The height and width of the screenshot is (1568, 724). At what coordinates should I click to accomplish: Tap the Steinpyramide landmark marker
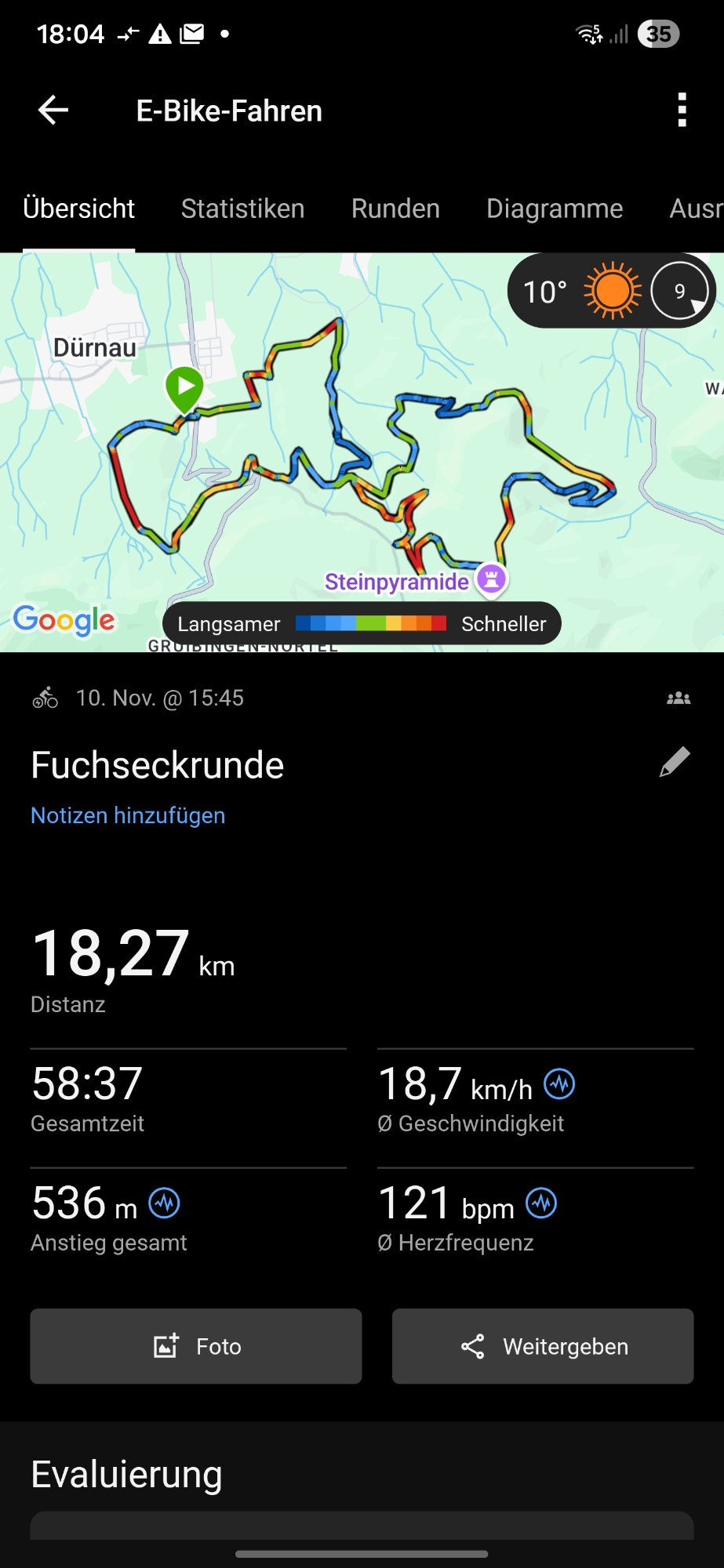490,579
